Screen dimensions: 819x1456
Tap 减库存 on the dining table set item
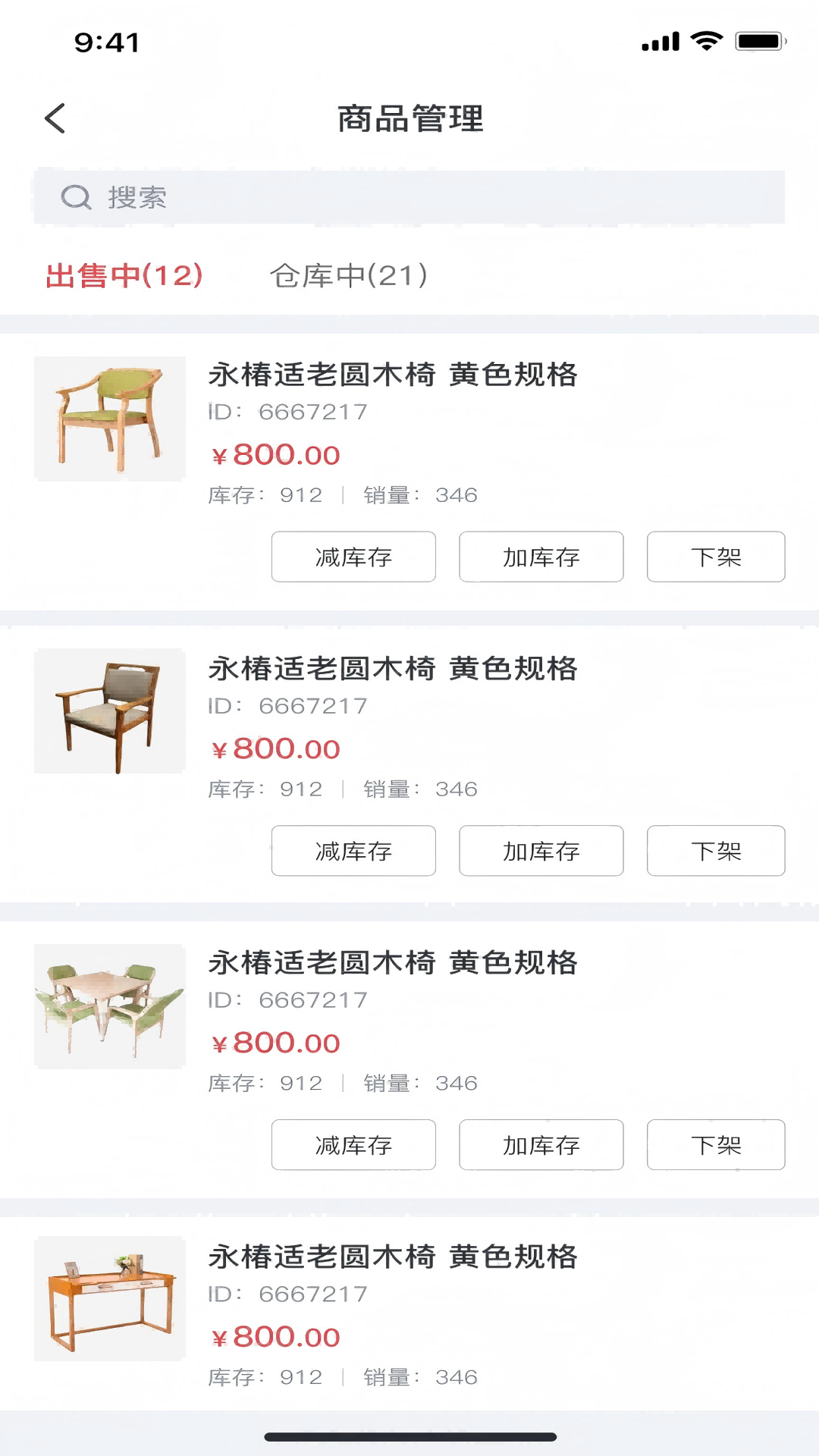tap(353, 1145)
